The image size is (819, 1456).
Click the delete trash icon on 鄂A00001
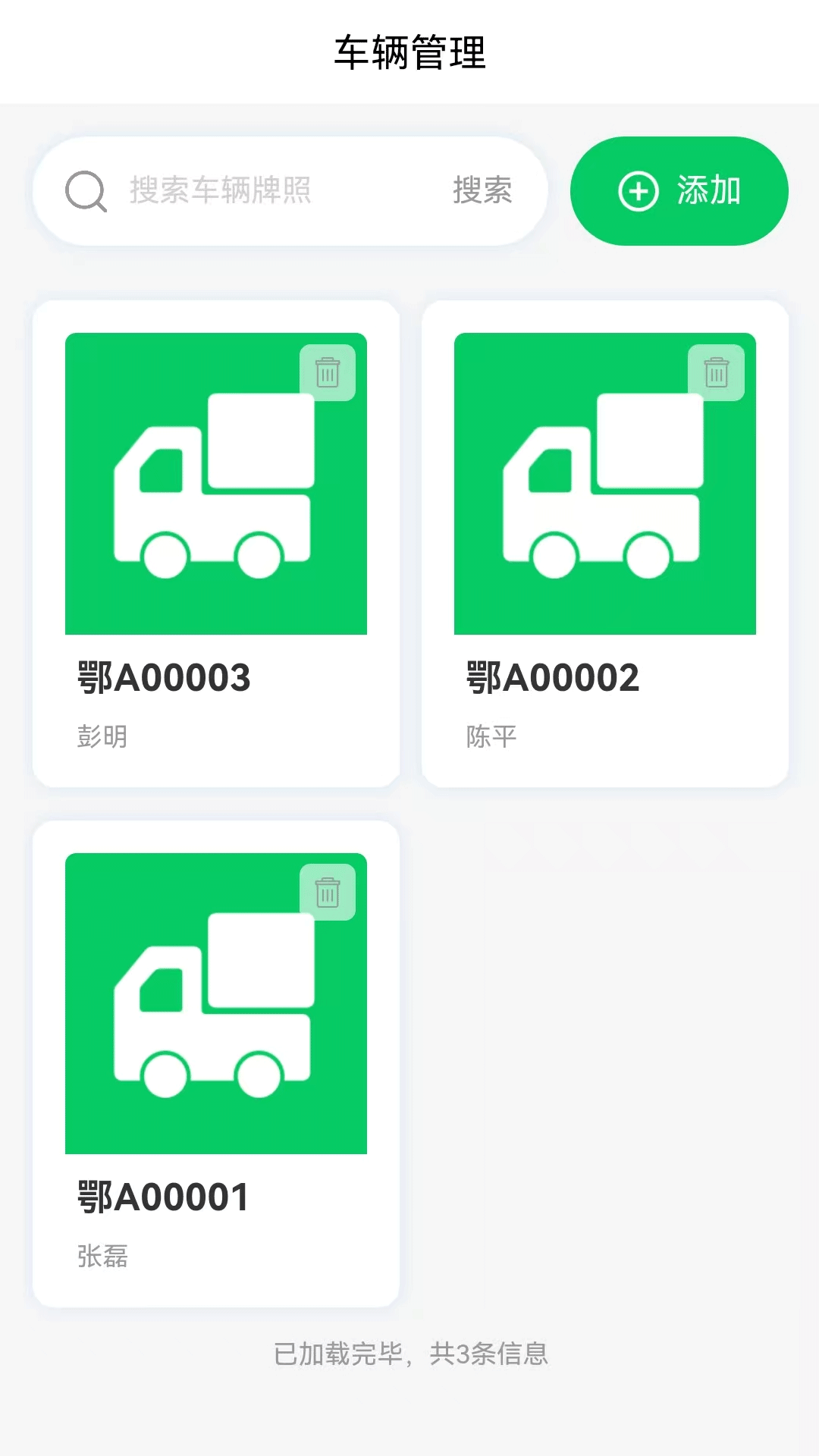click(x=328, y=893)
